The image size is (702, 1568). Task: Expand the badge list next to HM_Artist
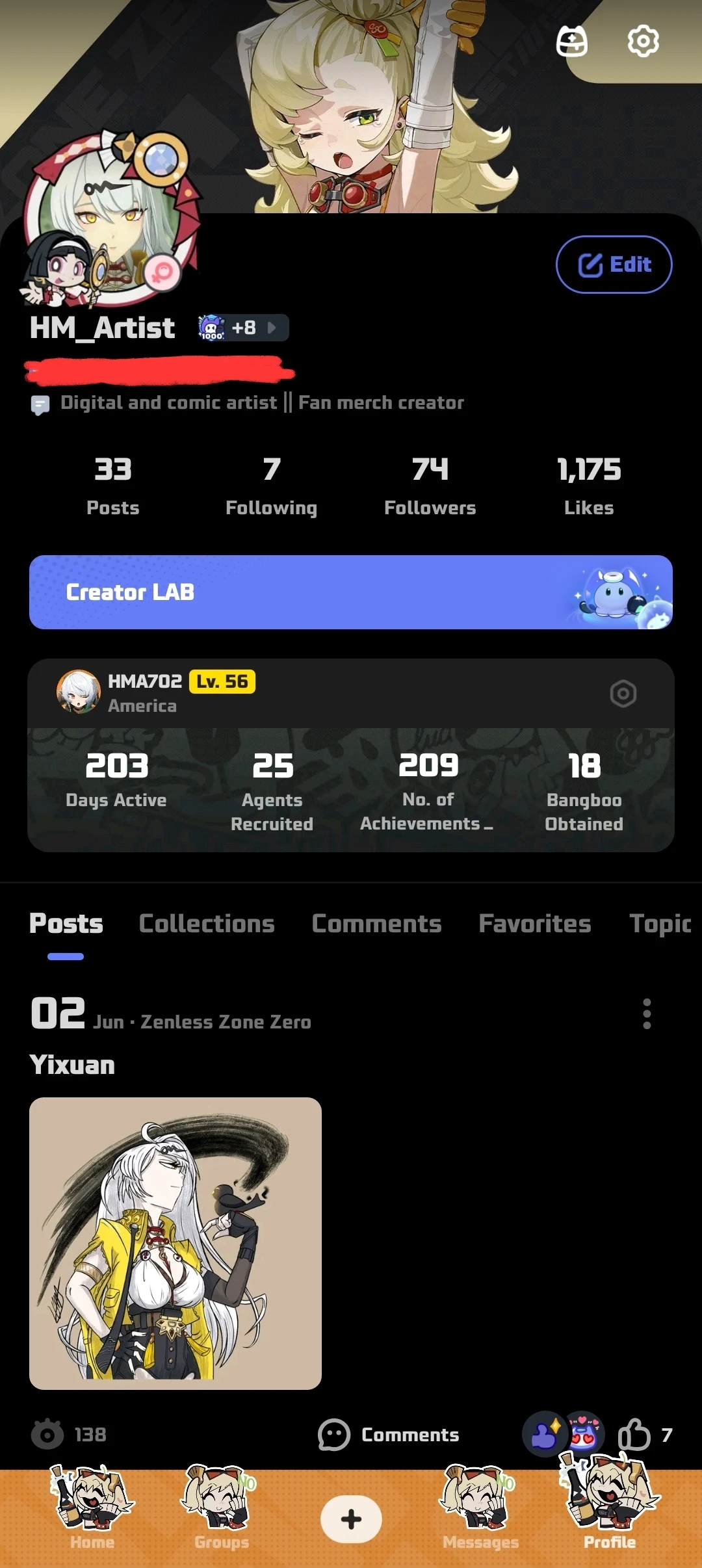pyautogui.click(x=240, y=327)
